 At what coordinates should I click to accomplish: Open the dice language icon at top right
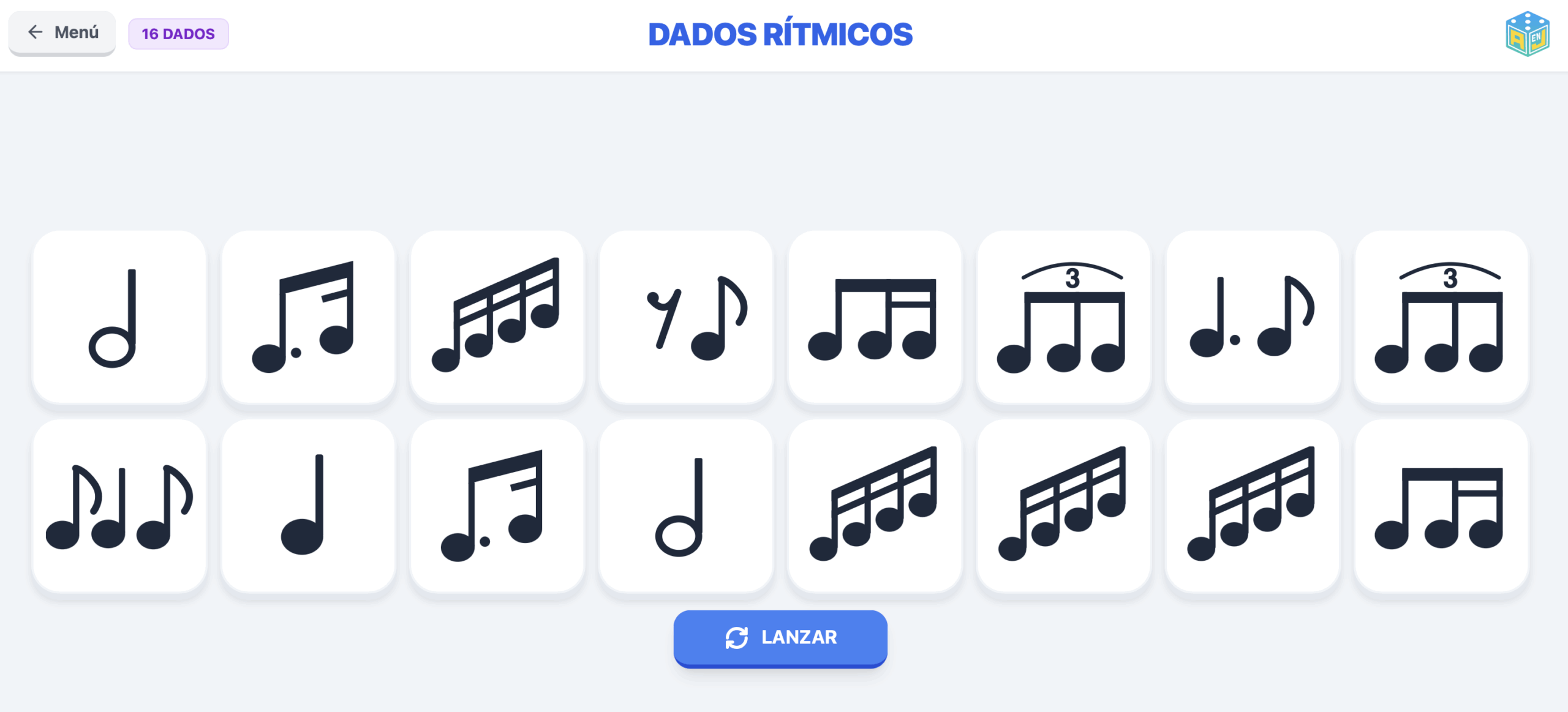(x=1527, y=34)
